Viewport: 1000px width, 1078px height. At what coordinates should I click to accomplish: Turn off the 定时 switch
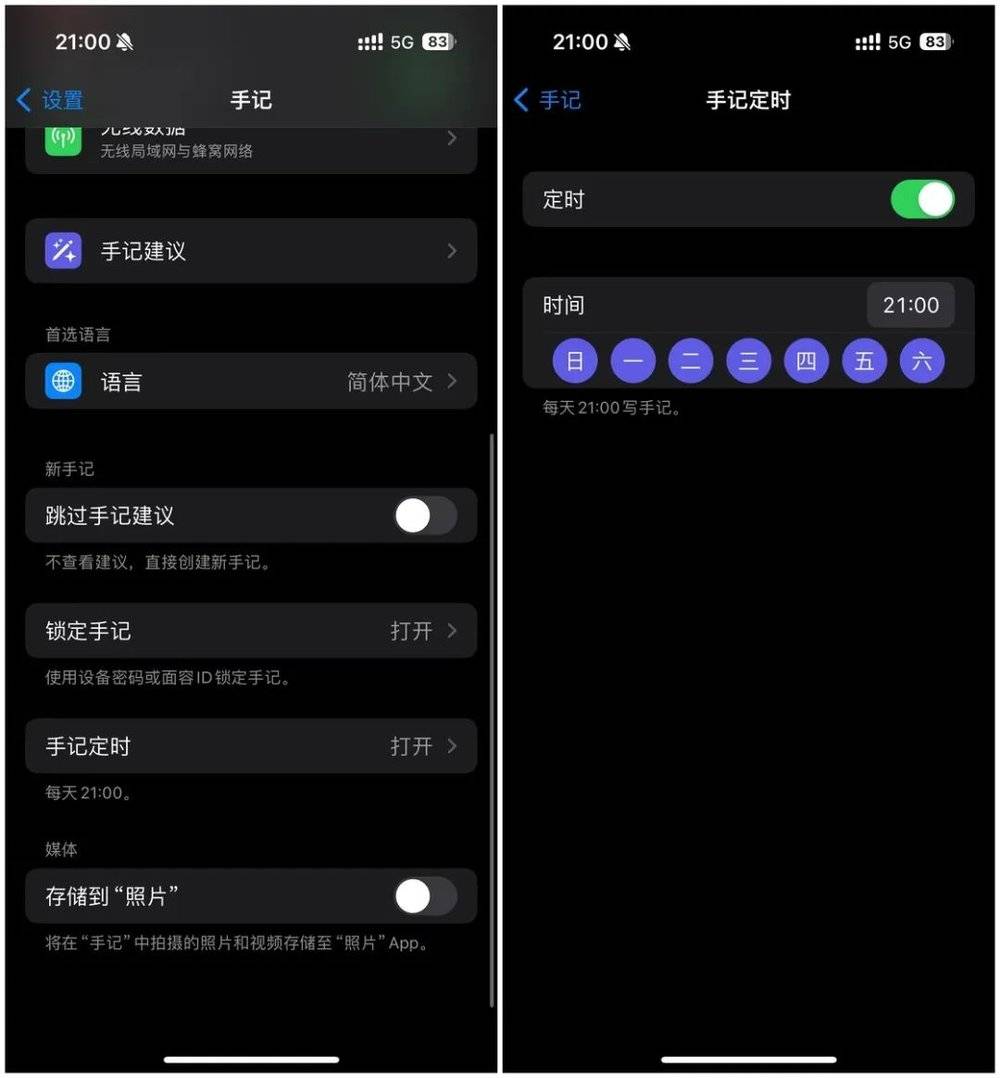point(922,199)
